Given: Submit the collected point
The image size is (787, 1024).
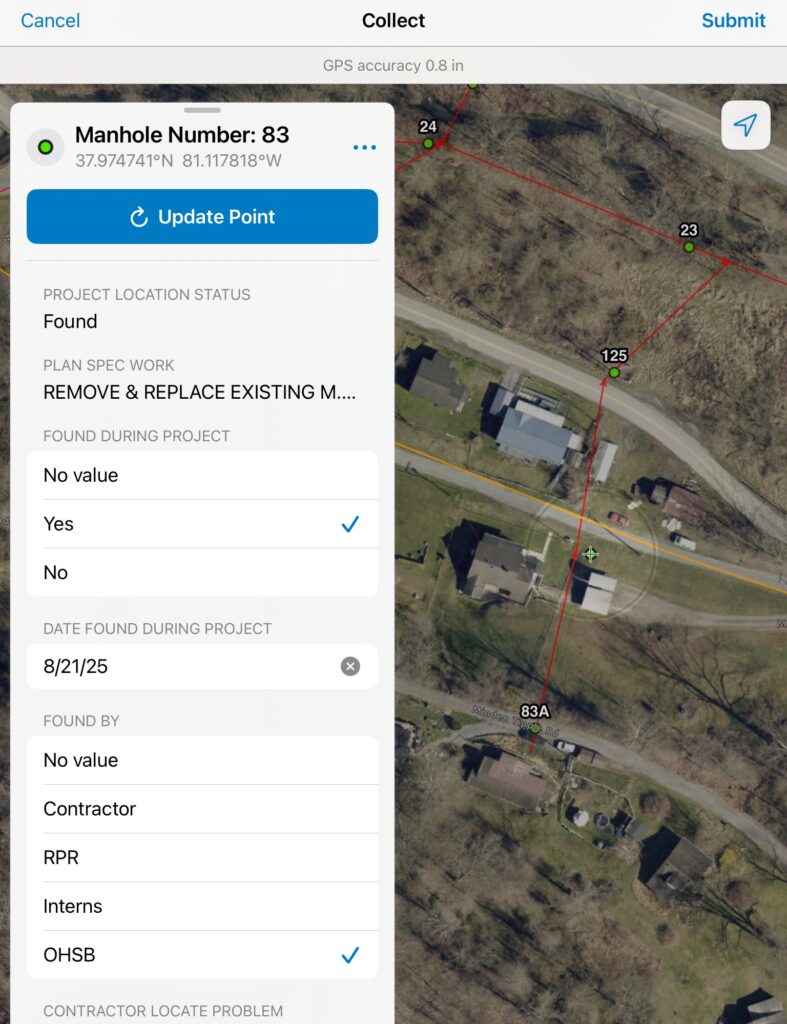Looking at the screenshot, I should [x=733, y=20].
